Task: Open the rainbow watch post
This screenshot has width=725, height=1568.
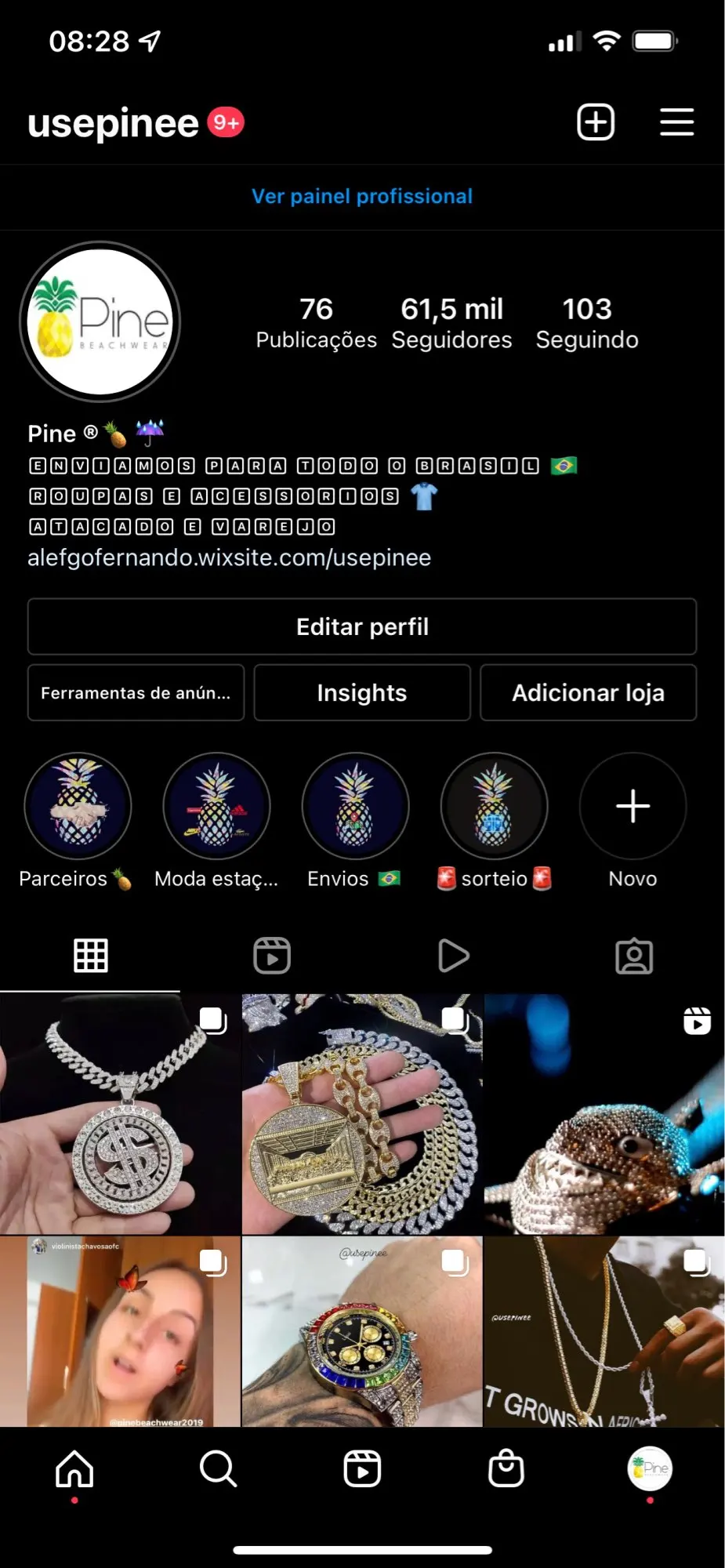Action: point(362,1331)
